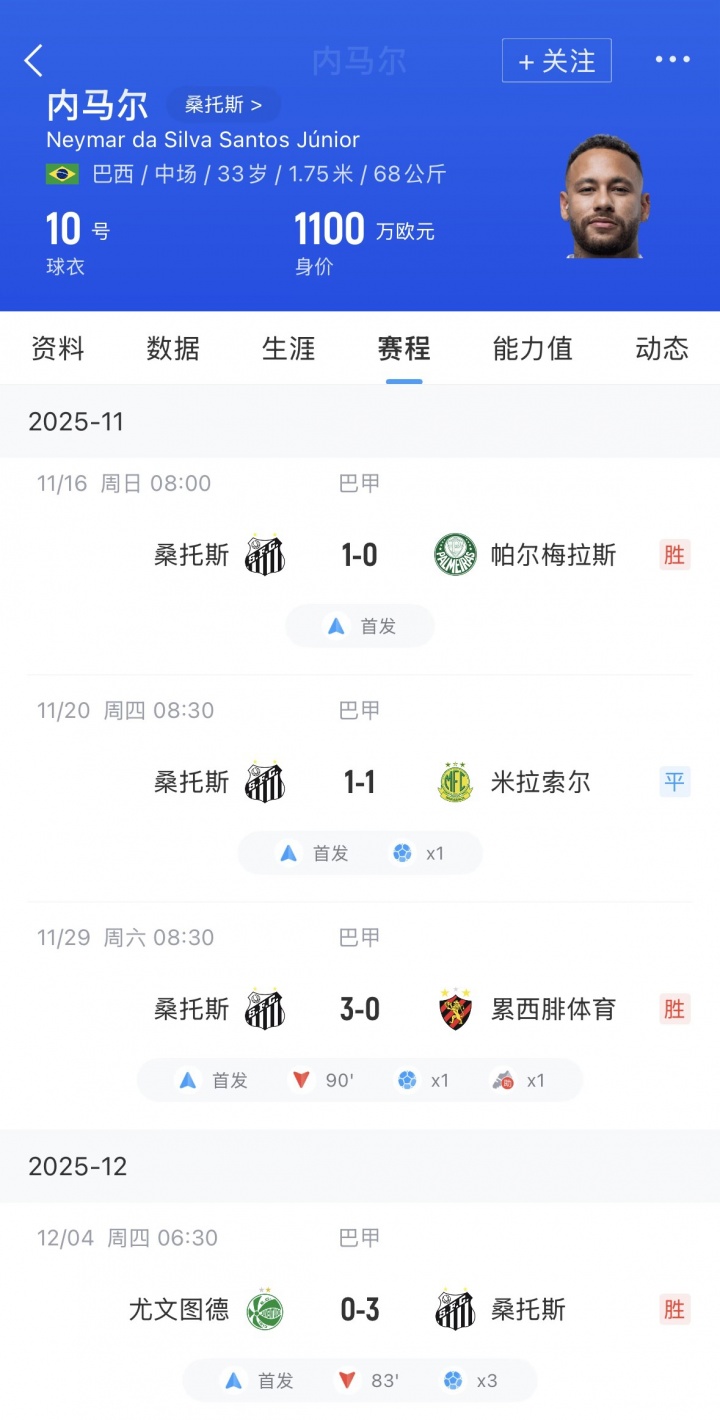
Task: Open the 桑托斯 vs 米拉索尔 match
Action: [x=360, y=782]
